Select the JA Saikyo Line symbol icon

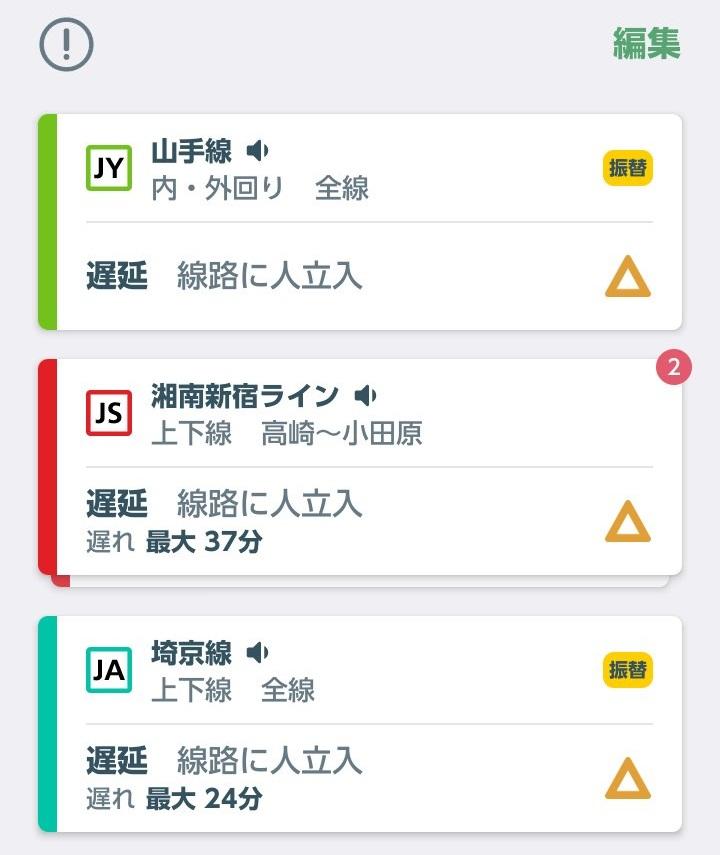pyautogui.click(x=110, y=671)
